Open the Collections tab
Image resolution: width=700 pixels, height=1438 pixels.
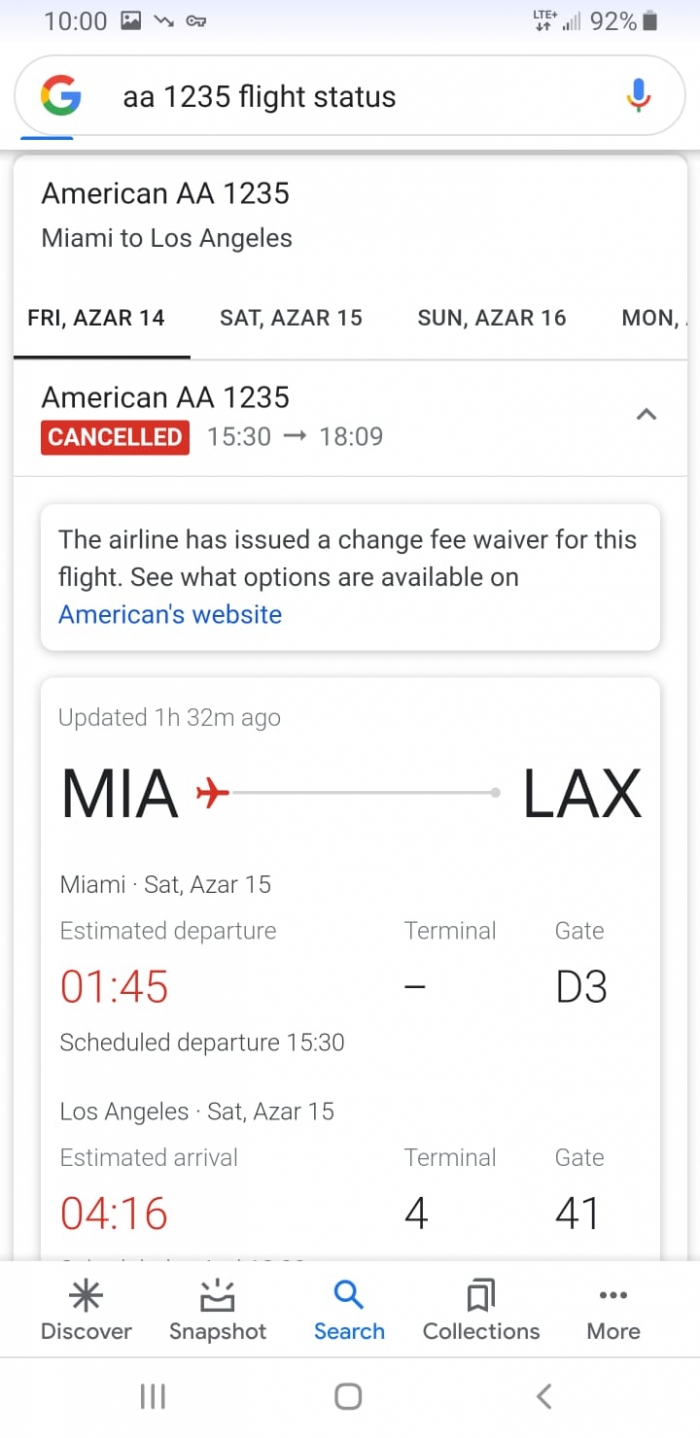click(x=481, y=1311)
